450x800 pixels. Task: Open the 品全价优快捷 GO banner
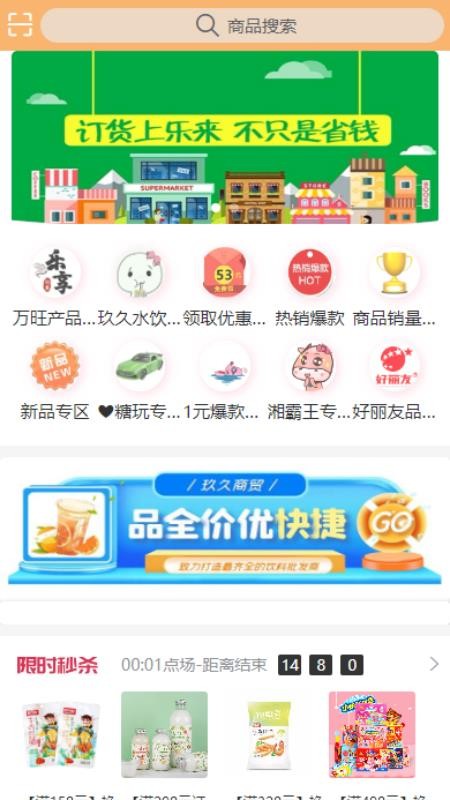point(225,529)
